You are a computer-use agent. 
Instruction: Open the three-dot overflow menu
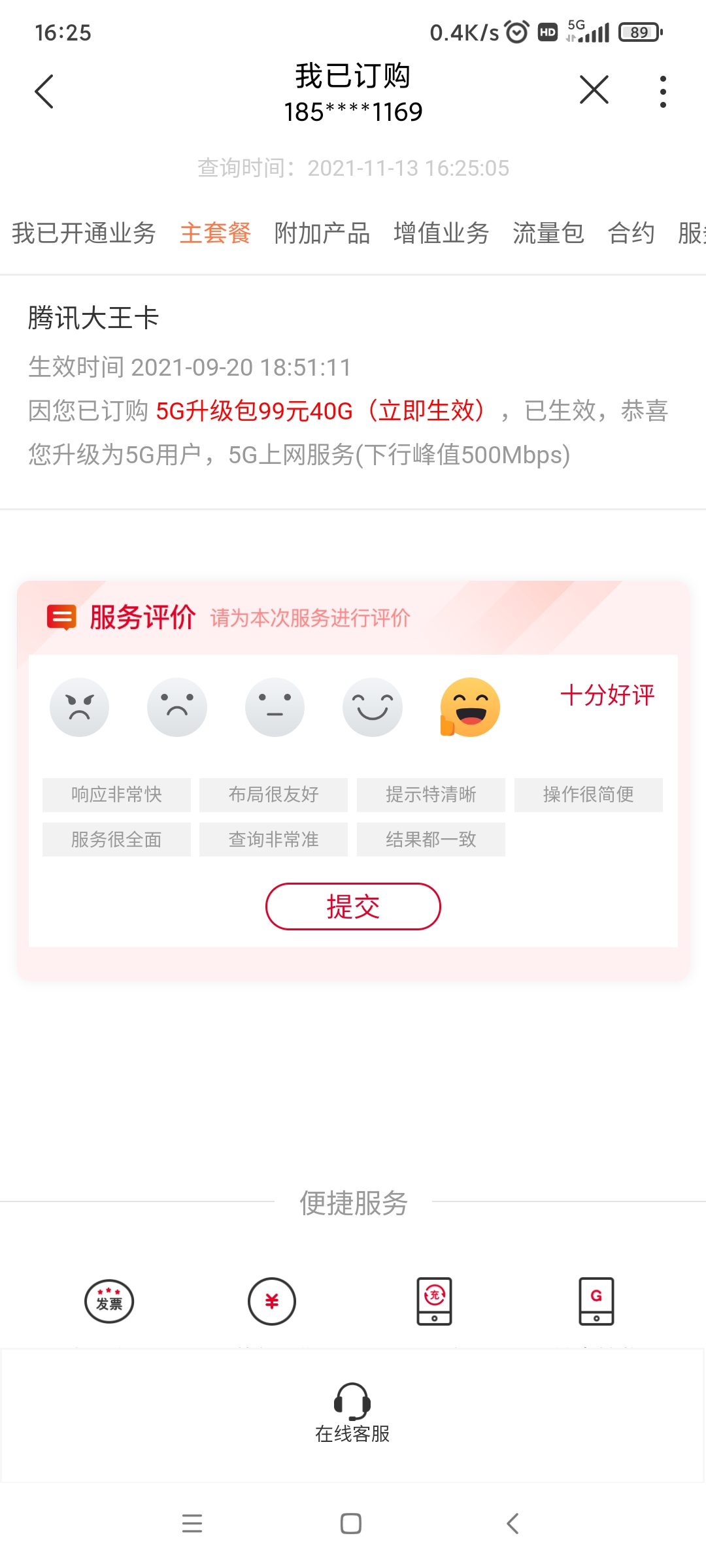tap(663, 91)
